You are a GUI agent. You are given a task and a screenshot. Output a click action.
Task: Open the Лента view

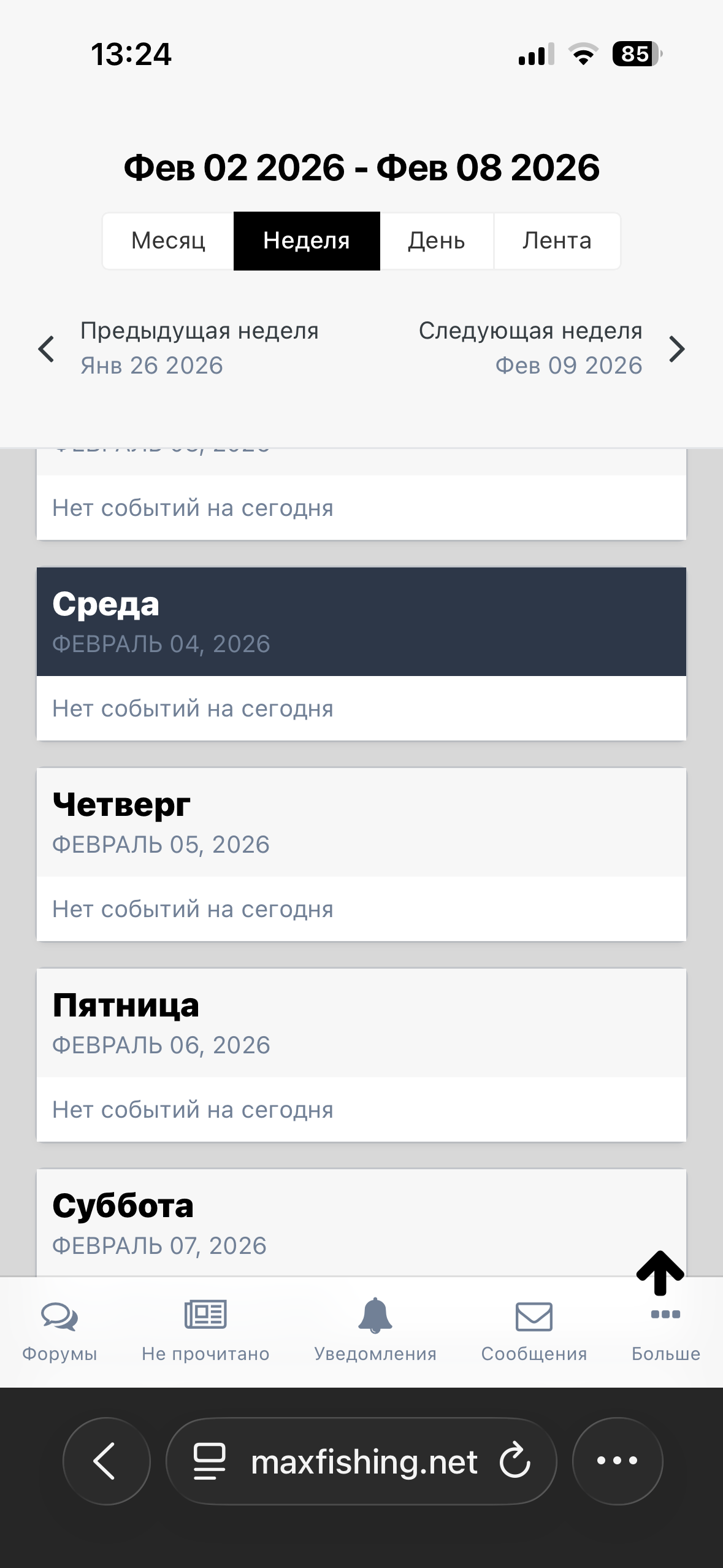(557, 241)
